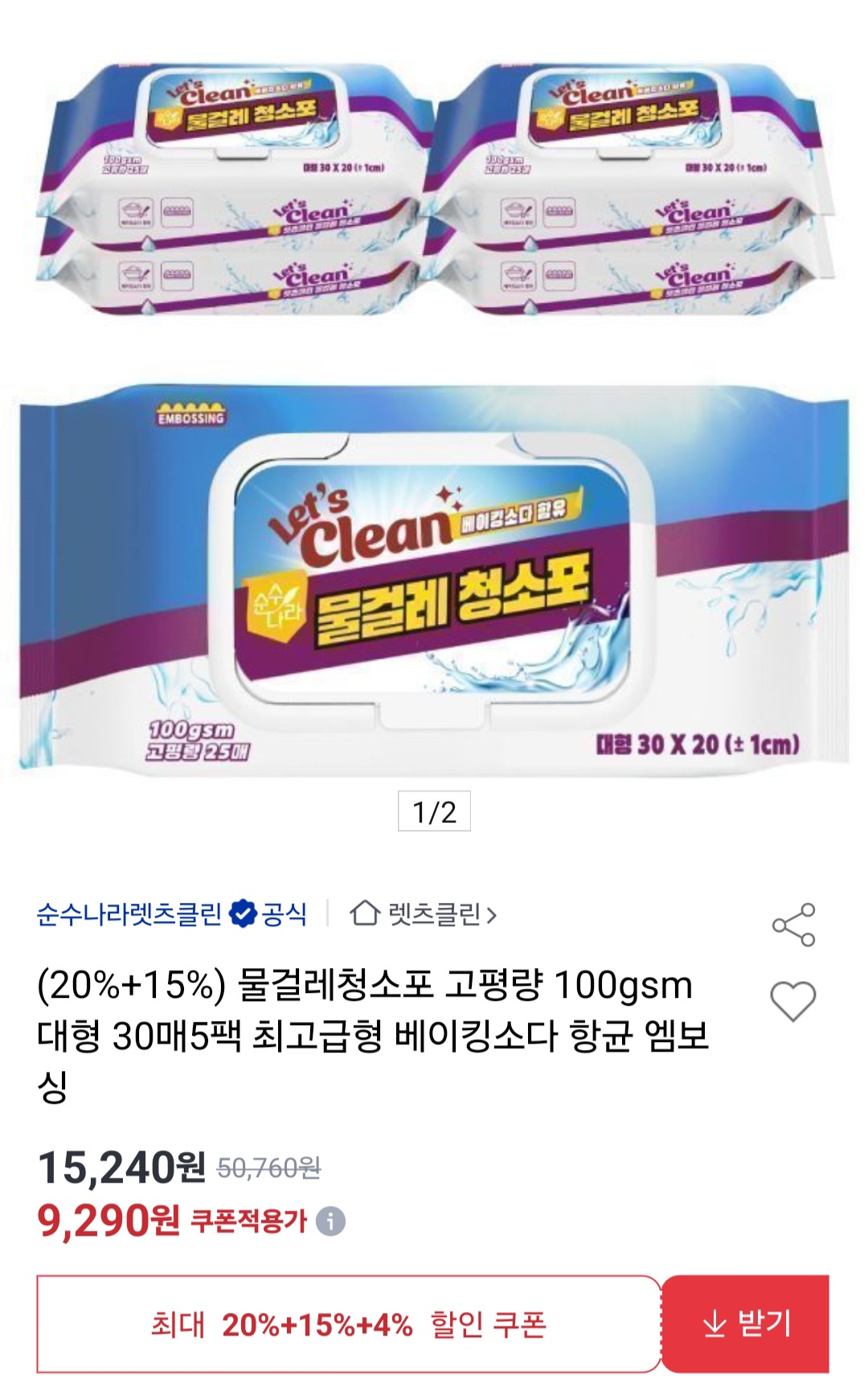Open the 순수나라렛츠클린 official brand page
This screenshot has width=868, height=1391.
171,914
